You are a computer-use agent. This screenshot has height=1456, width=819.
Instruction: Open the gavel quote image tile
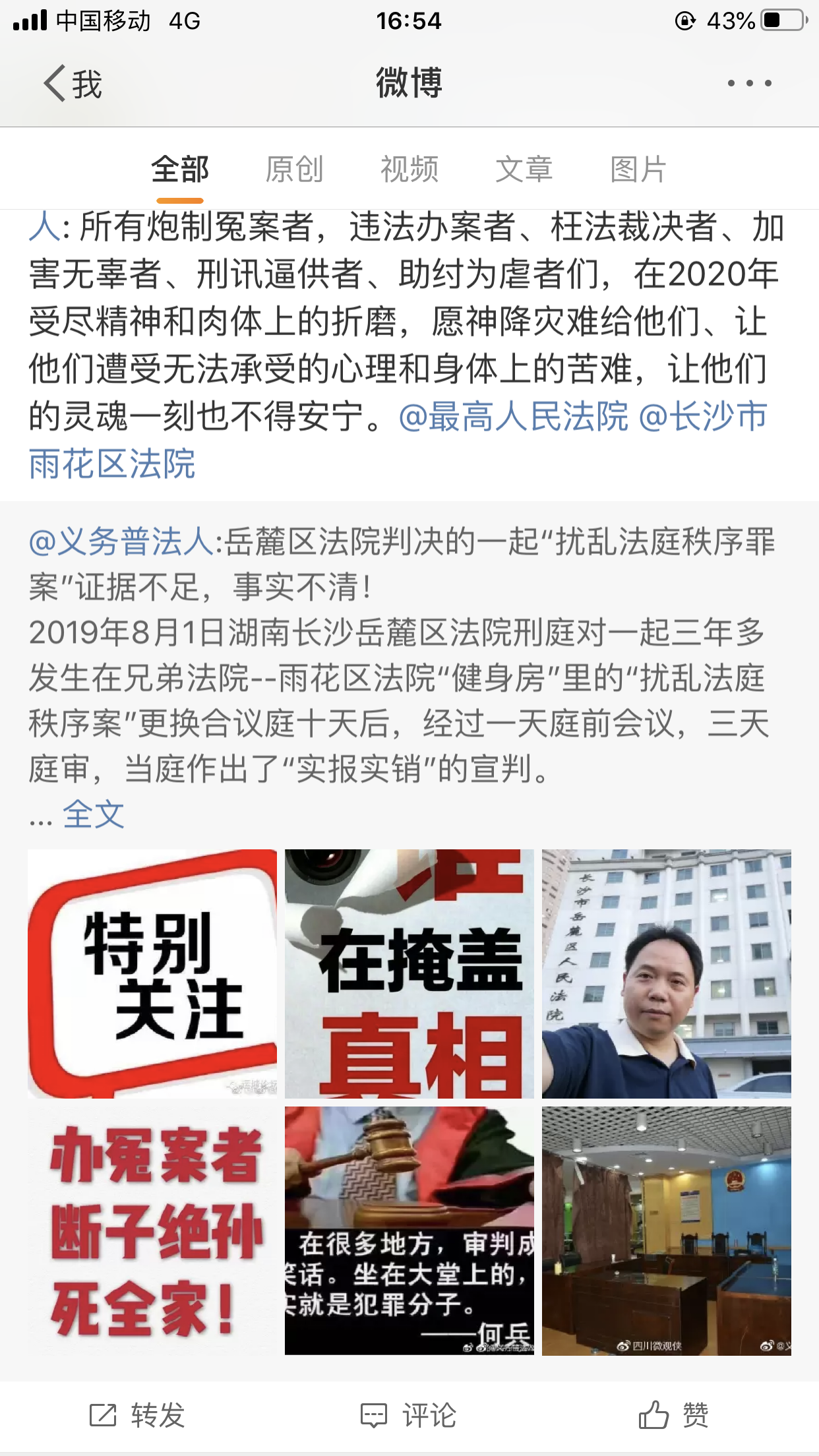(409, 1230)
